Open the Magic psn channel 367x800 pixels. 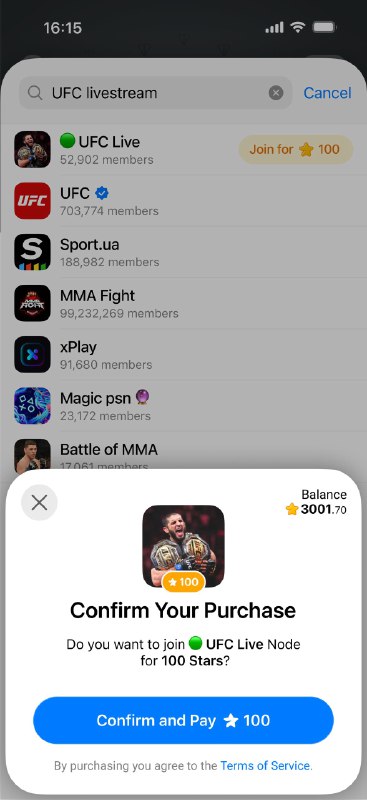click(x=183, y=406)
